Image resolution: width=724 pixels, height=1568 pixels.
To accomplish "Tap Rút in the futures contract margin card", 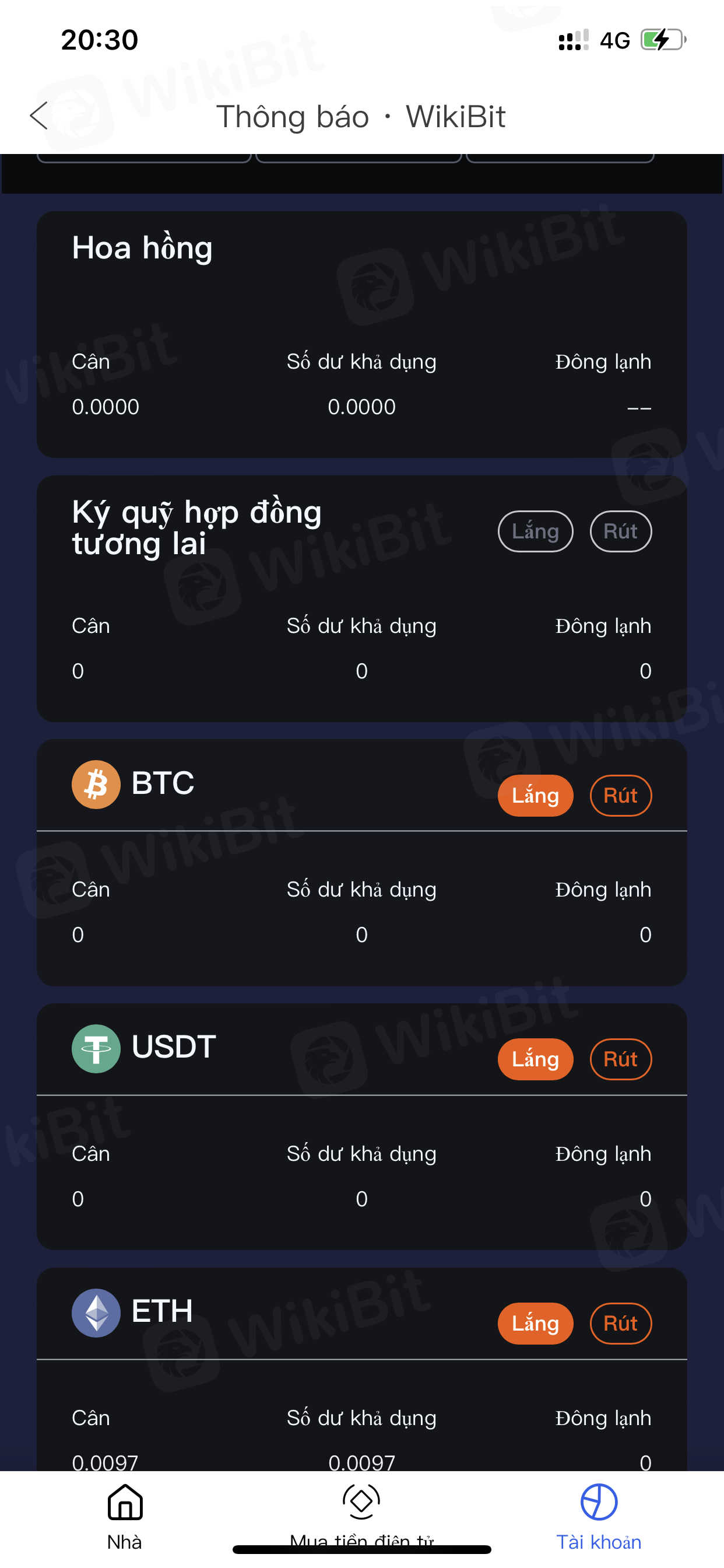I will pos(620,531).
